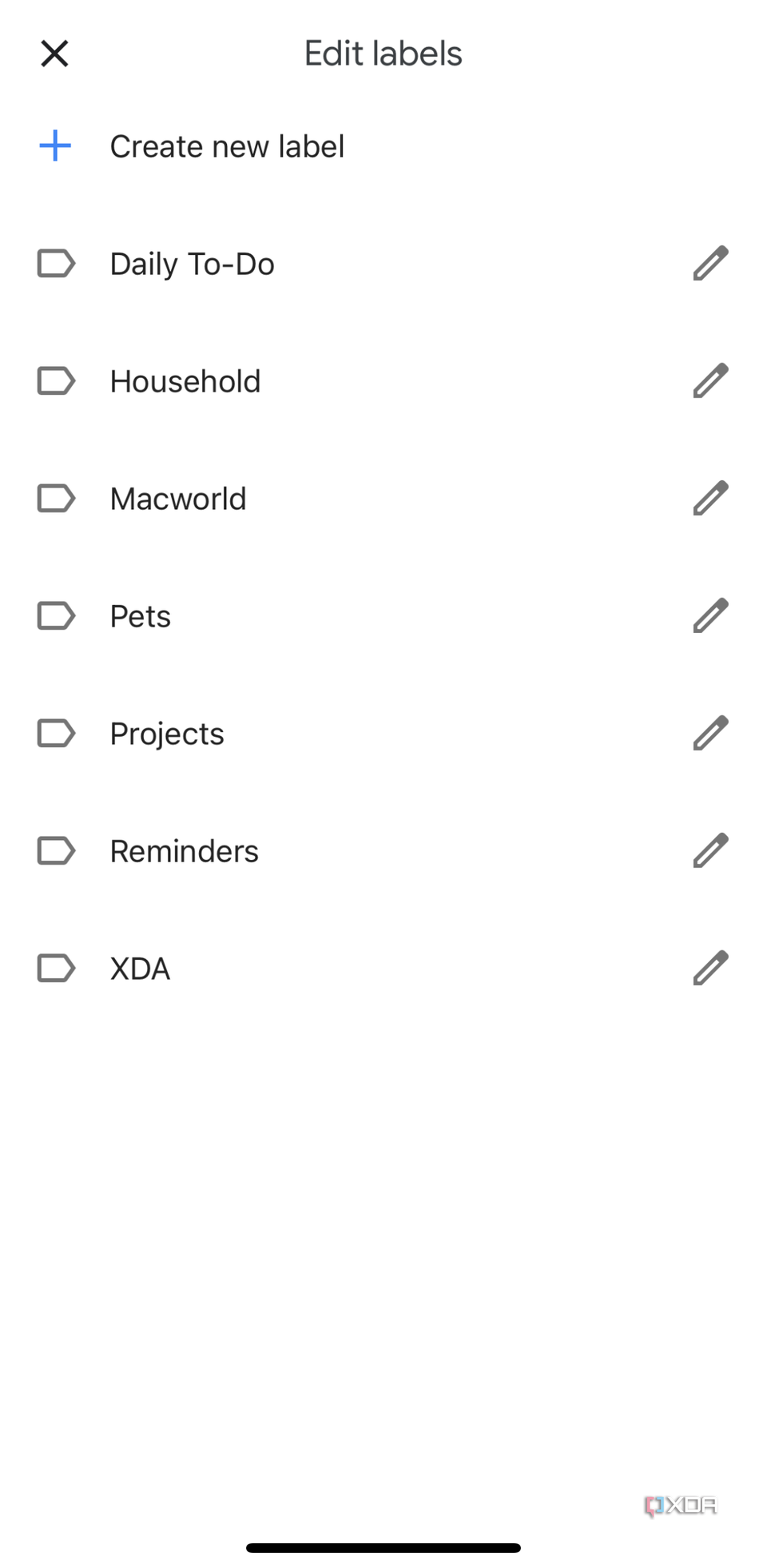Image resolution: width=767 pixels, height=1568 pixels.
Task: Click the label tag icon for XDA
Action: click(x=56, y=968)
